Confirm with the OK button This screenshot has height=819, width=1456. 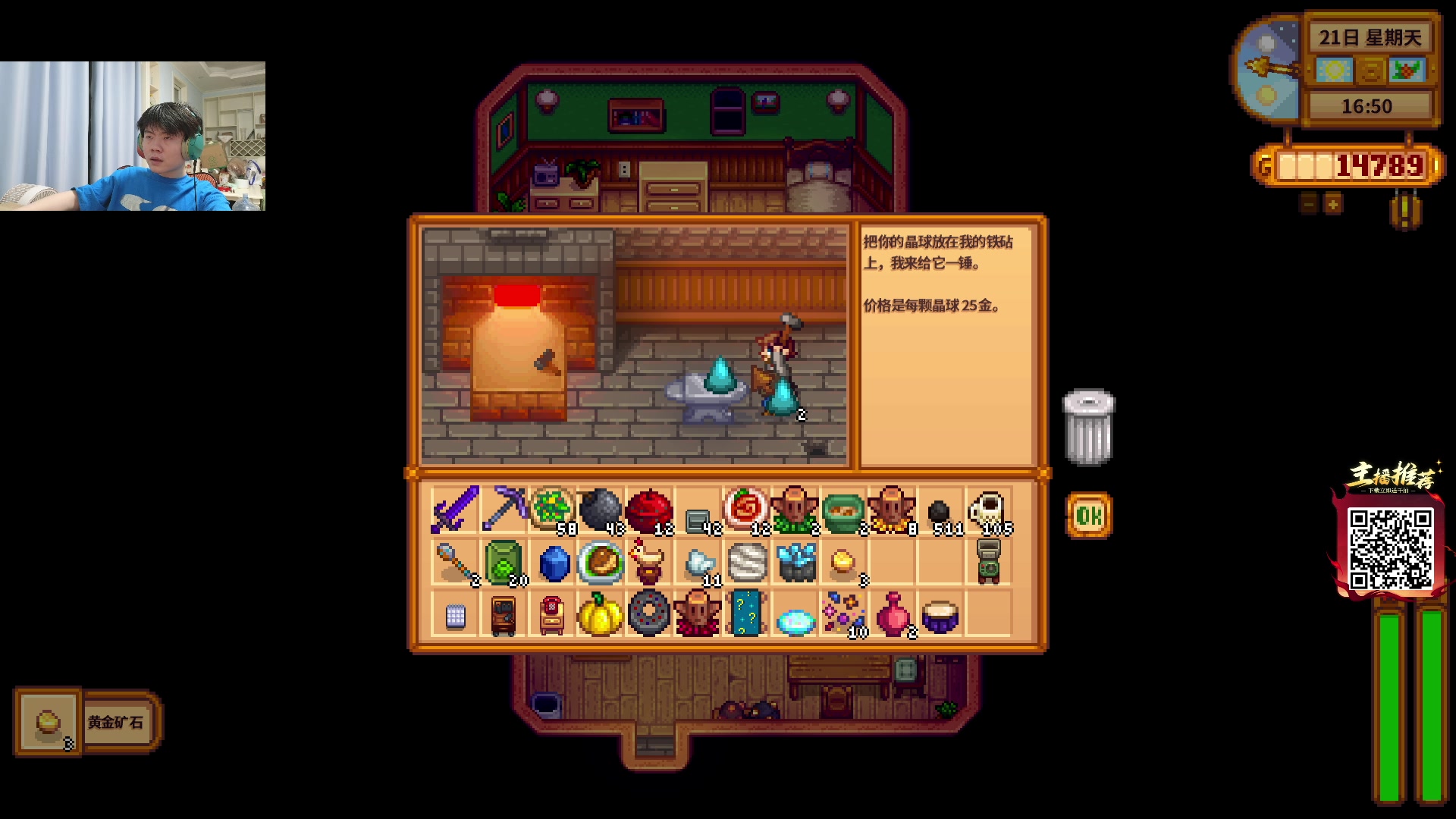tap(1089, 516)
